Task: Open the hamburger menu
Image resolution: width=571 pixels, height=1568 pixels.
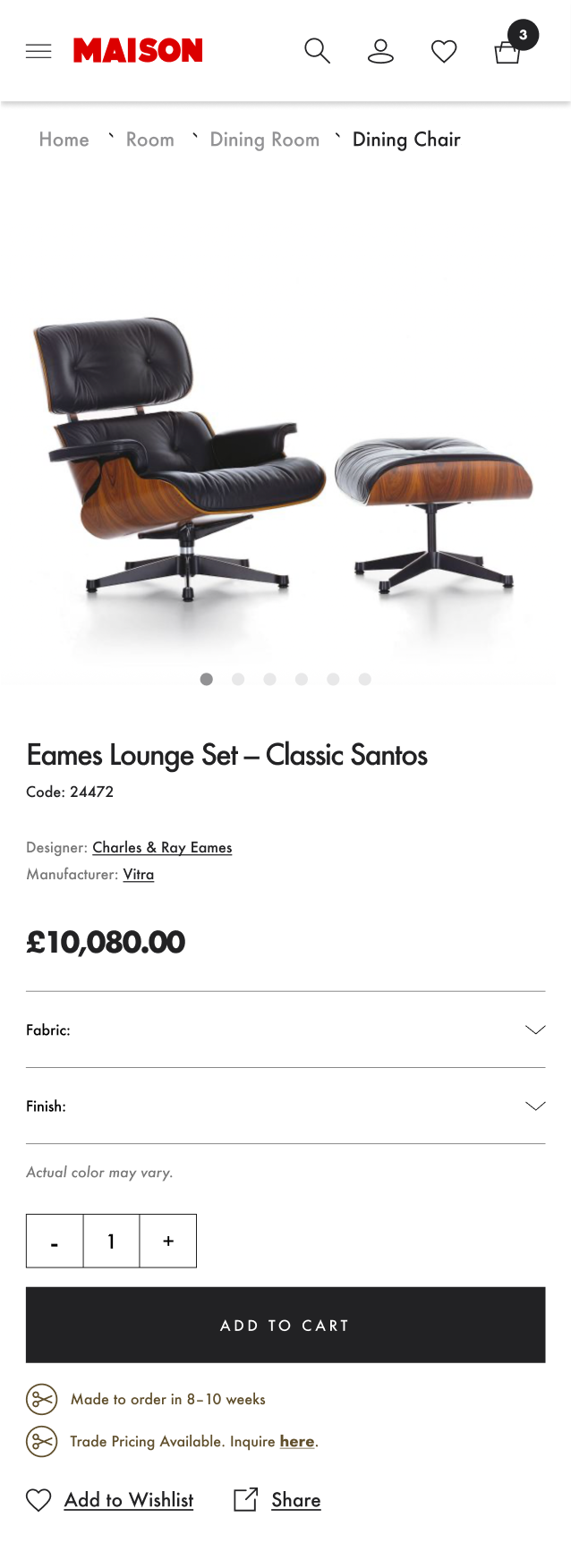Action: [x=38, y=51]
